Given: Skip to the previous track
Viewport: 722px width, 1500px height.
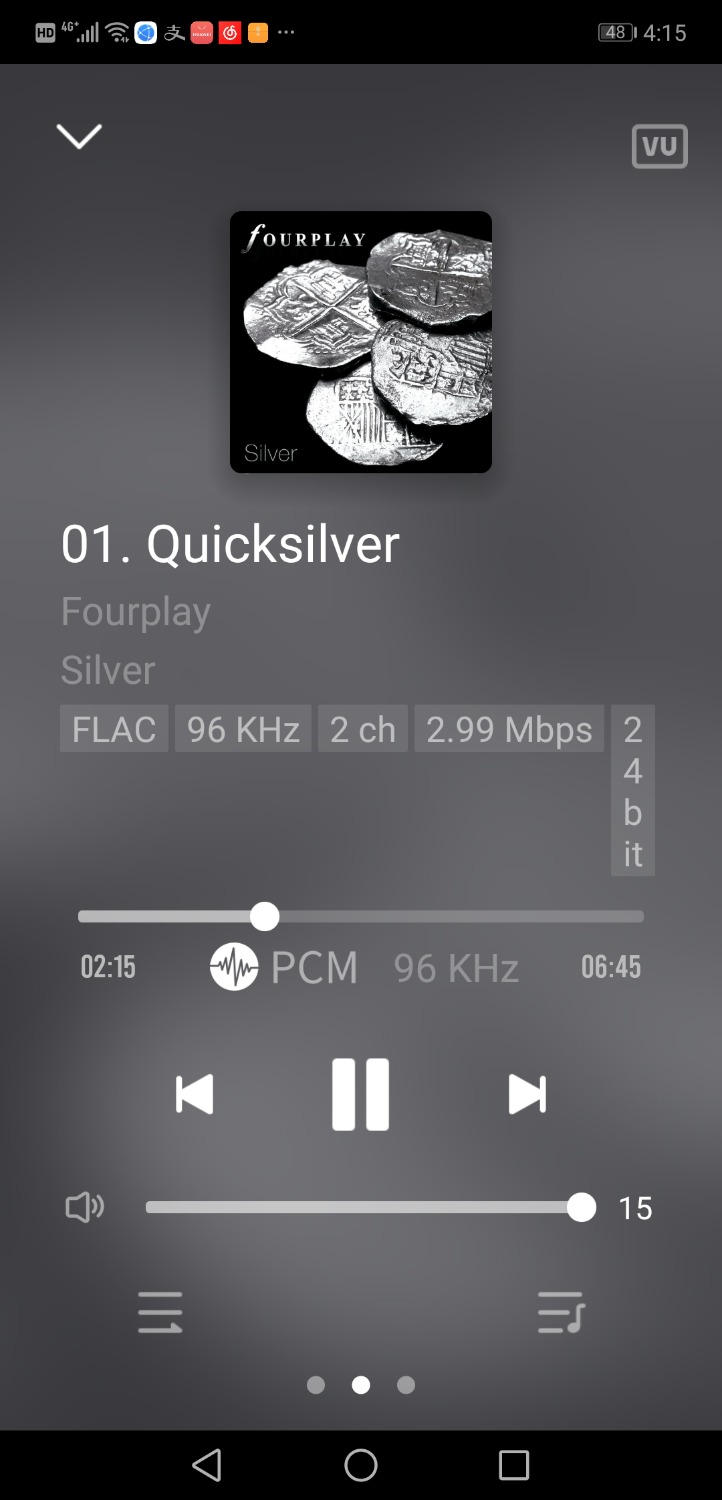Looking at the screenshot, I should pyautogui.click(x=194, y=1094).
